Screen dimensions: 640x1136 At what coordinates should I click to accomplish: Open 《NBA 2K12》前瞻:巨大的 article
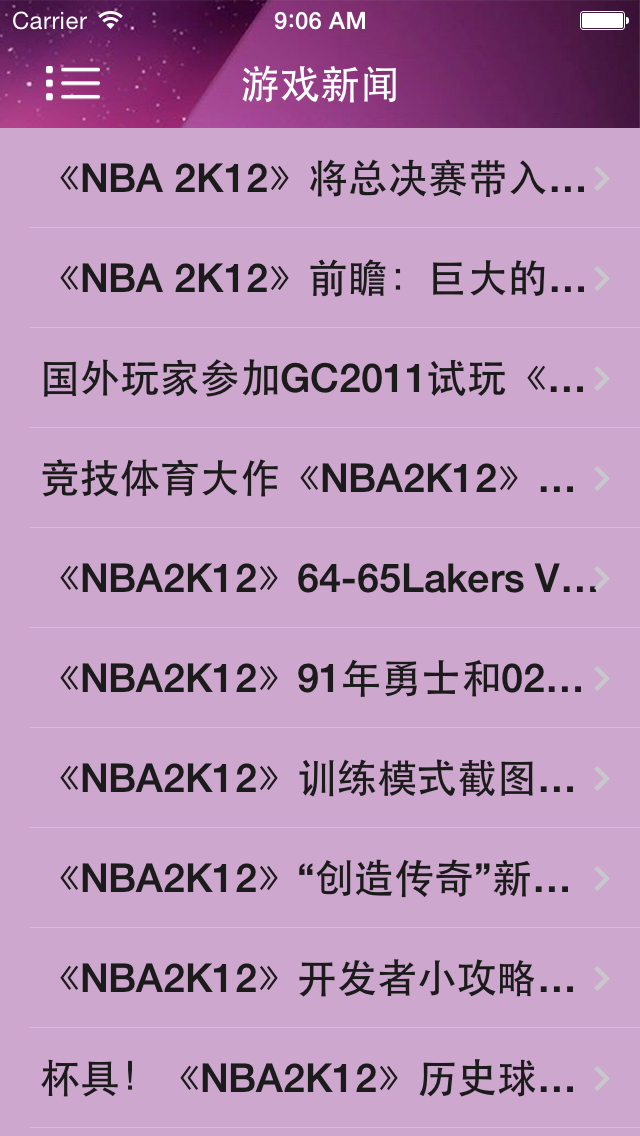pos(320,279)
